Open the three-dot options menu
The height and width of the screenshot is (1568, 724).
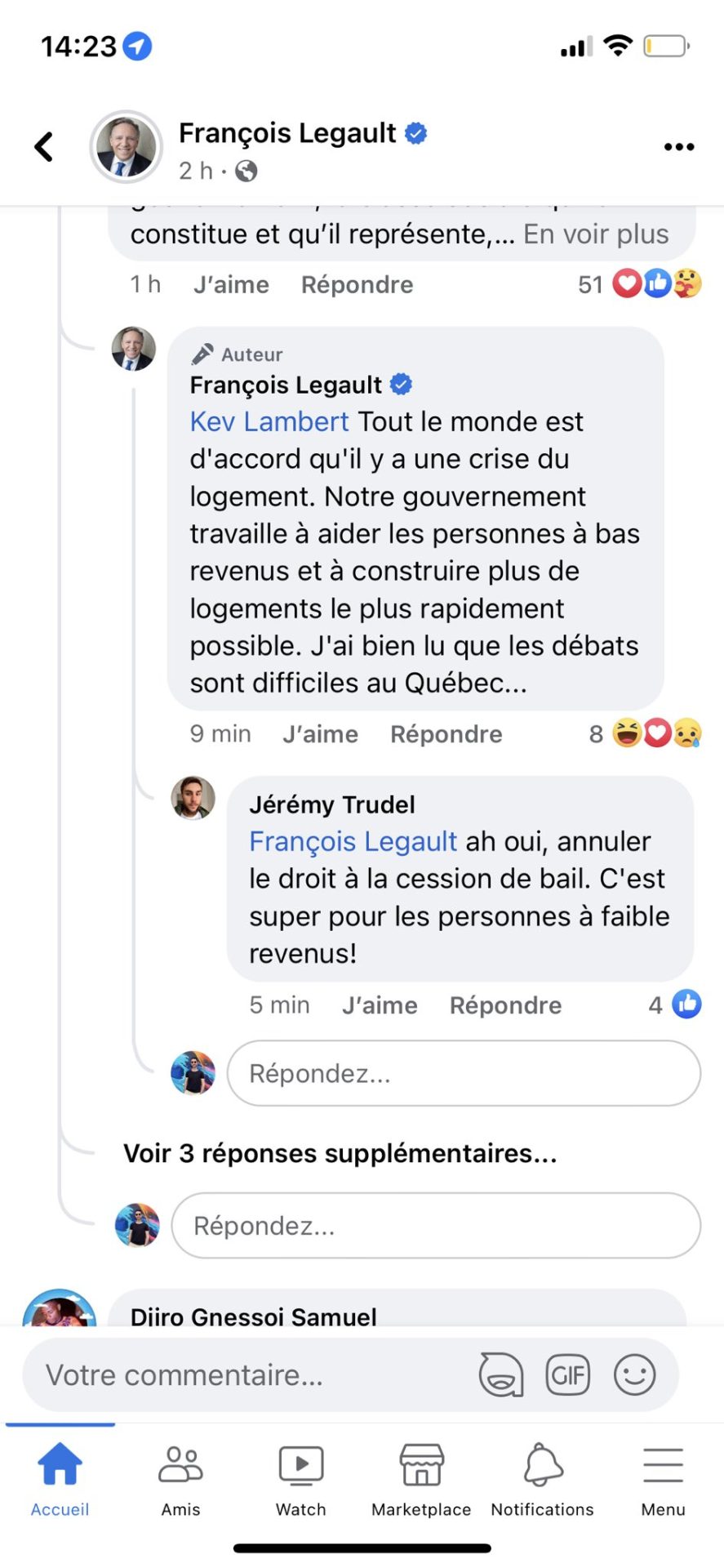[x=678, y=147]
